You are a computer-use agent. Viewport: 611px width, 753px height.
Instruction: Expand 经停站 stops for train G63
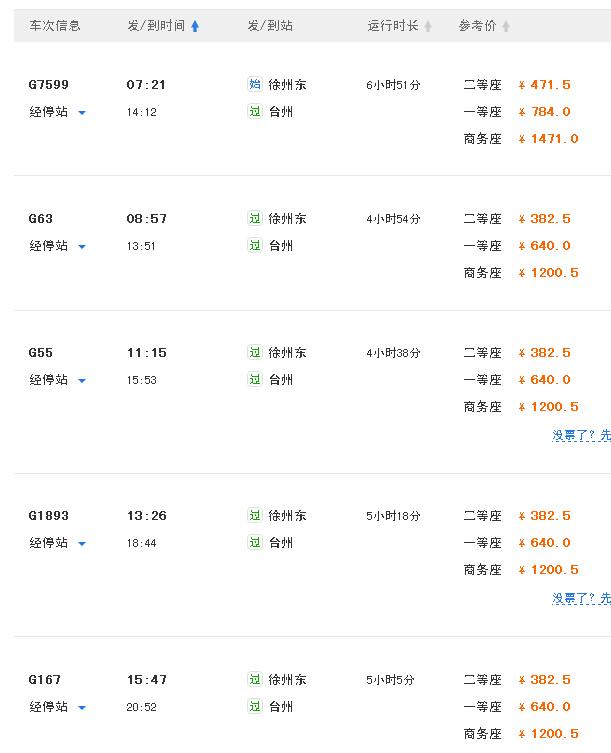click(x=58, y=246)
